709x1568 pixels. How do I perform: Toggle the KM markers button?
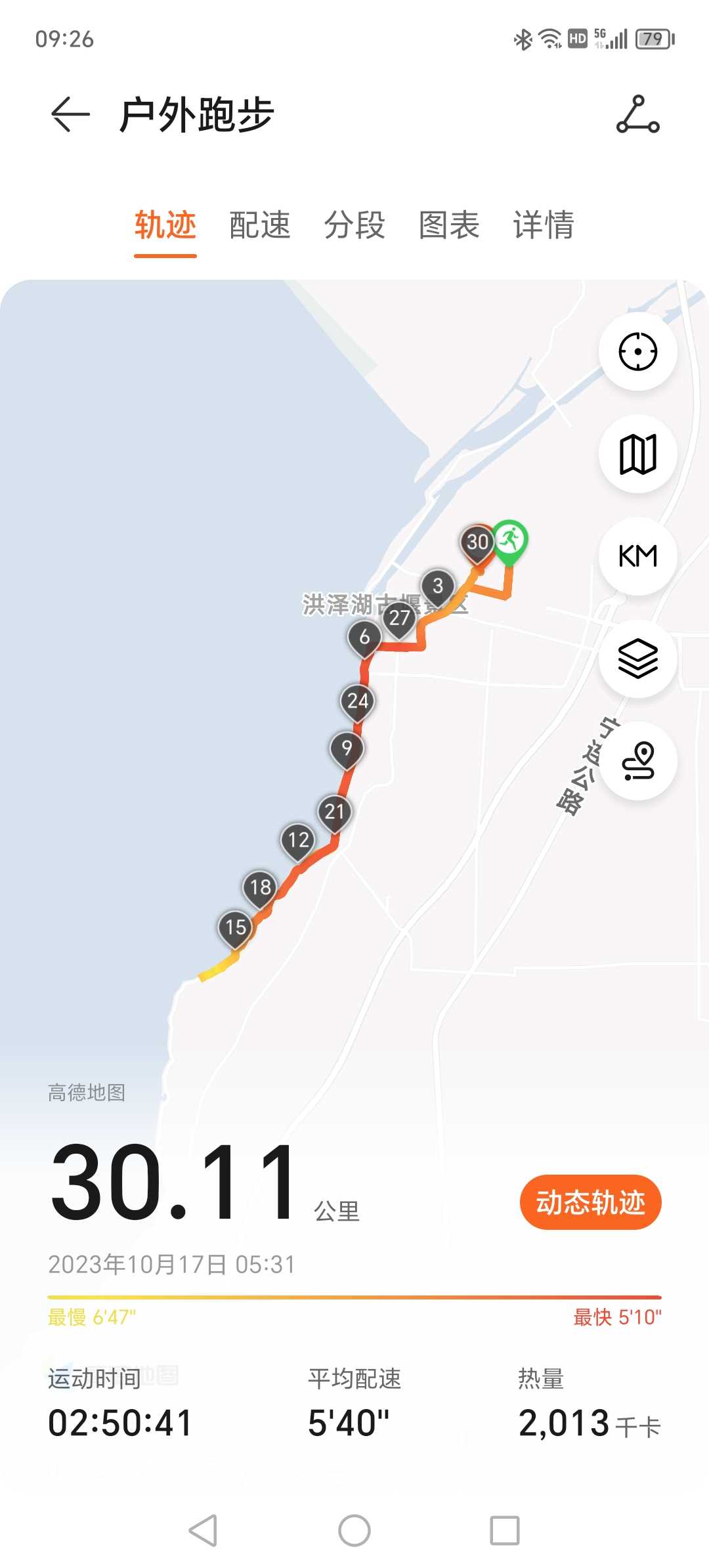[x=637, y=556]
